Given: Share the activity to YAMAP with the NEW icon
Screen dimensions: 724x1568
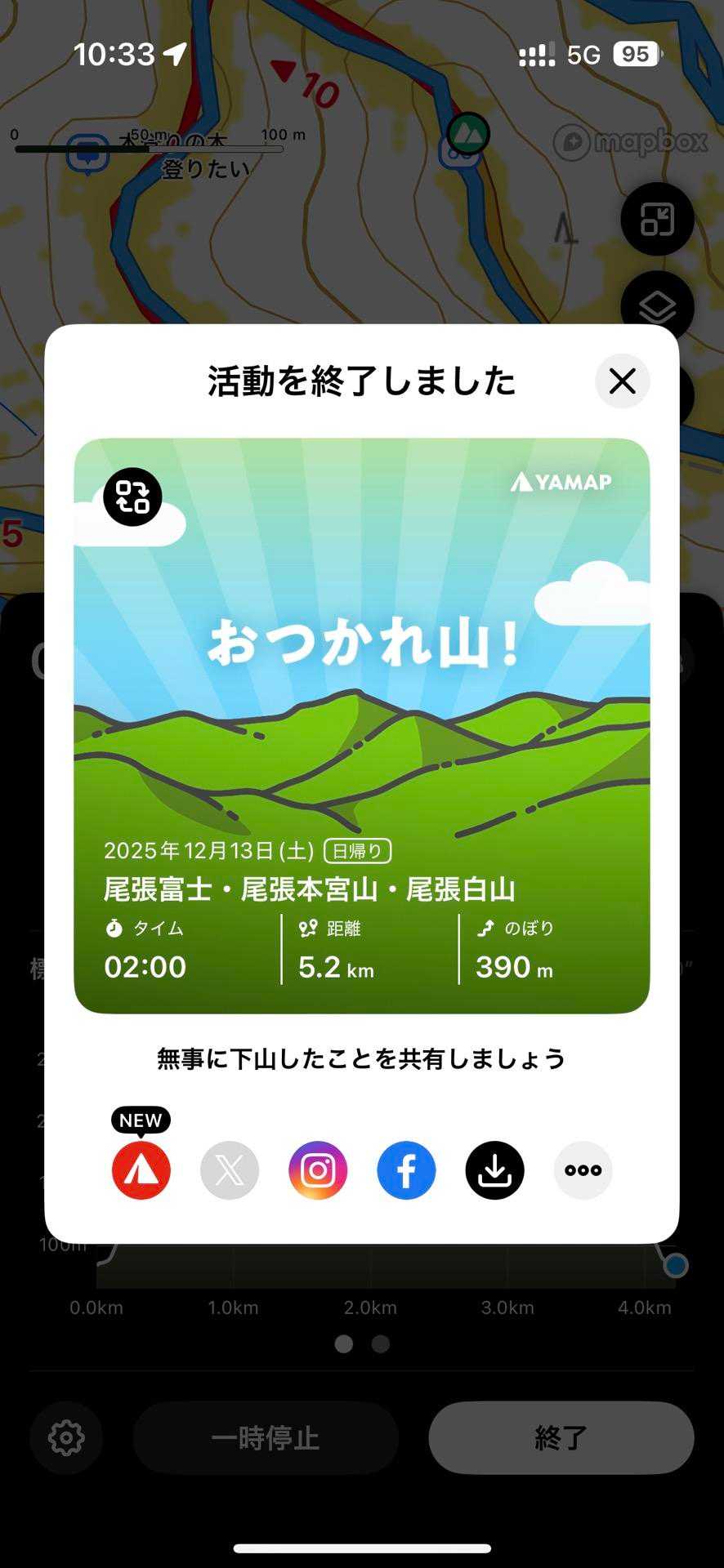Looking at the screenshot, I should [141, 1170].
